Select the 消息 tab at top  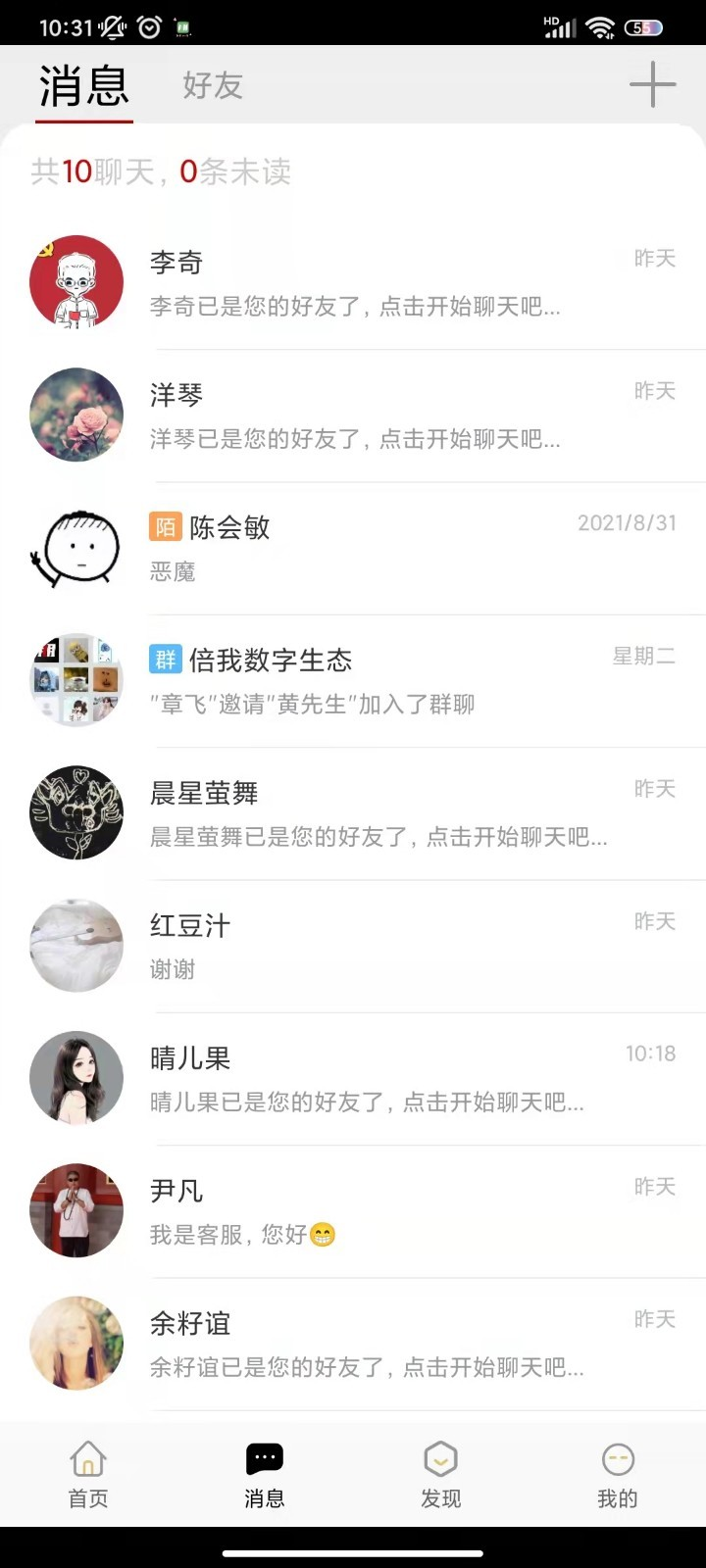tap(83, 86)
